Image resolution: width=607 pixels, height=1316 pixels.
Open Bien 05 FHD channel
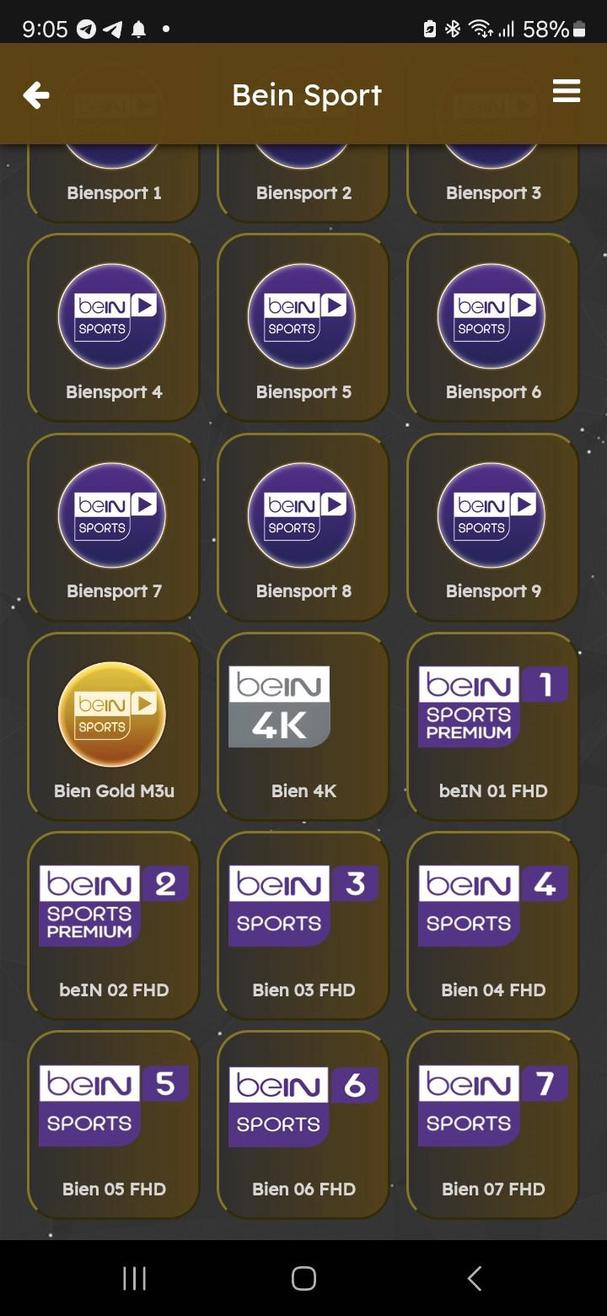click(x=113, y=1124)
